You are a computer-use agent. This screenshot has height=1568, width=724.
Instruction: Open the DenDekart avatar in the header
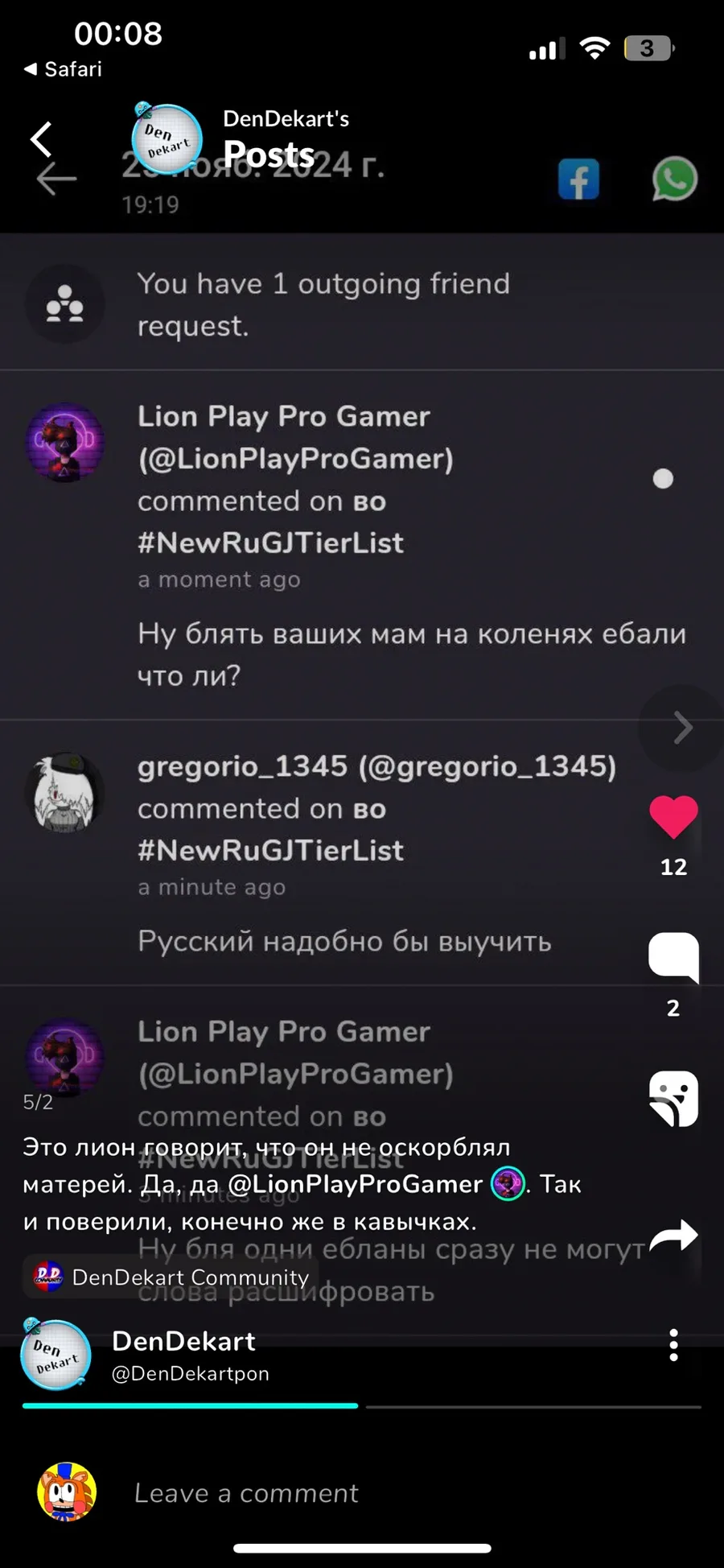[x=167, y=138]
